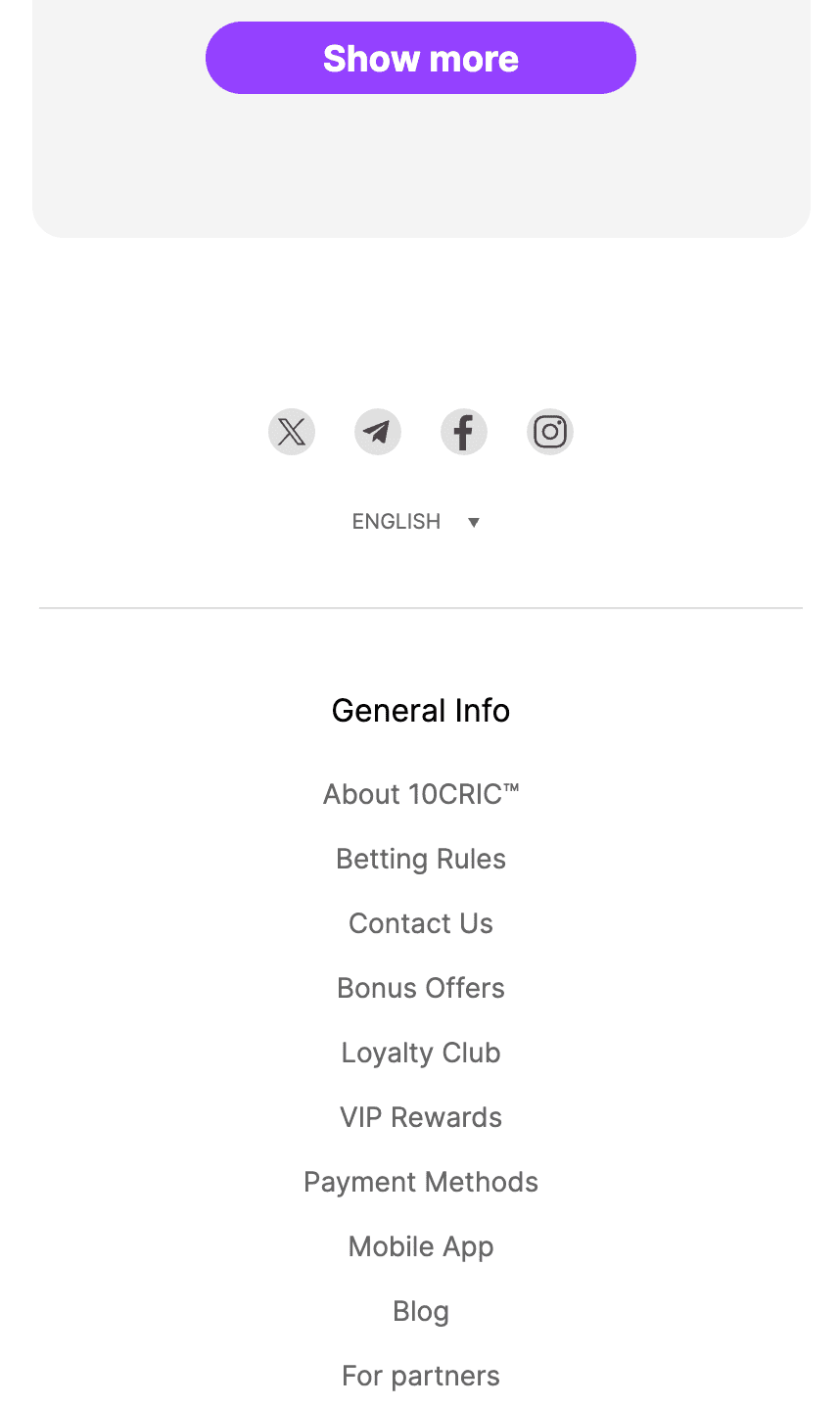This screenshot has width=840, height=1406.
Task: Check Payment Methods page
Action: (x=421, y=1182)
